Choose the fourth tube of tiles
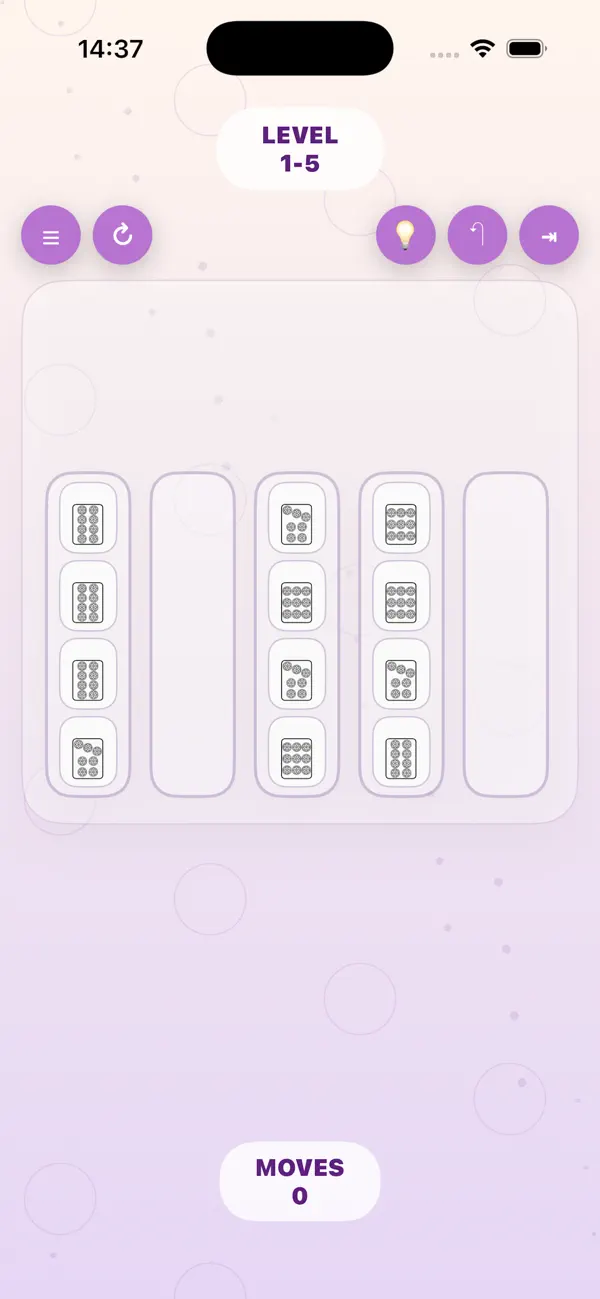Image resolution: width=600 pixels, height=1299 pixels. (401, 635)
